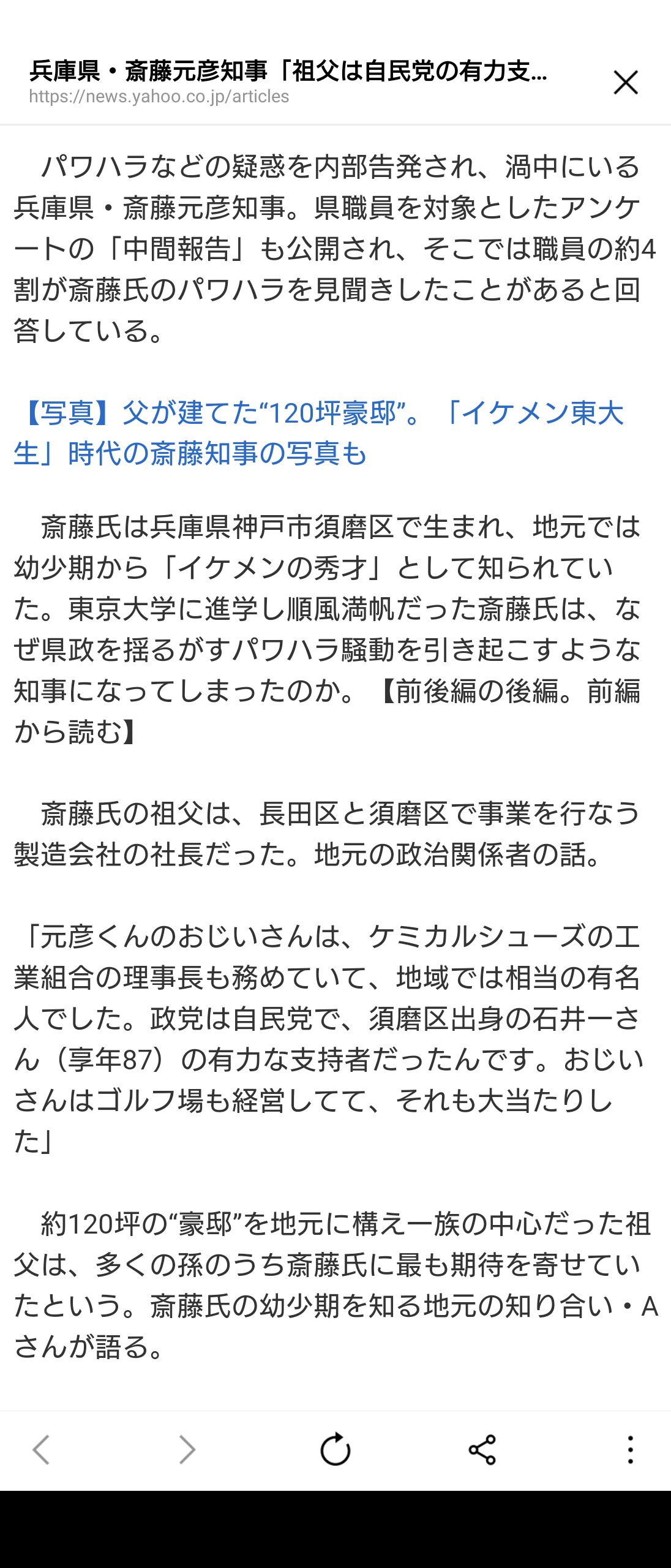Close the in-app browser page
Viewport: 671px width, 1568px height.
click(x=626, y=83)
